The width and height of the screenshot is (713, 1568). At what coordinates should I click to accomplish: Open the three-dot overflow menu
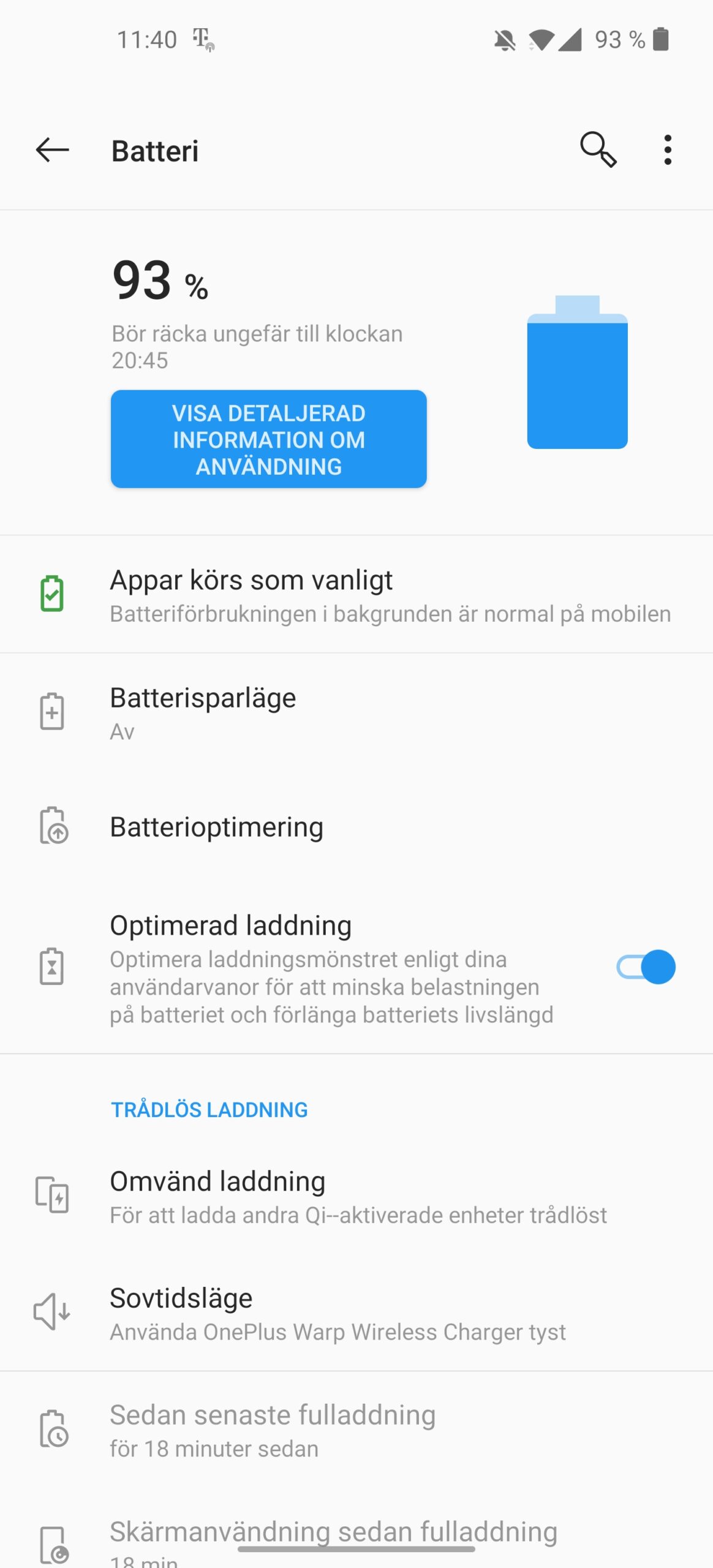(668, 150)
